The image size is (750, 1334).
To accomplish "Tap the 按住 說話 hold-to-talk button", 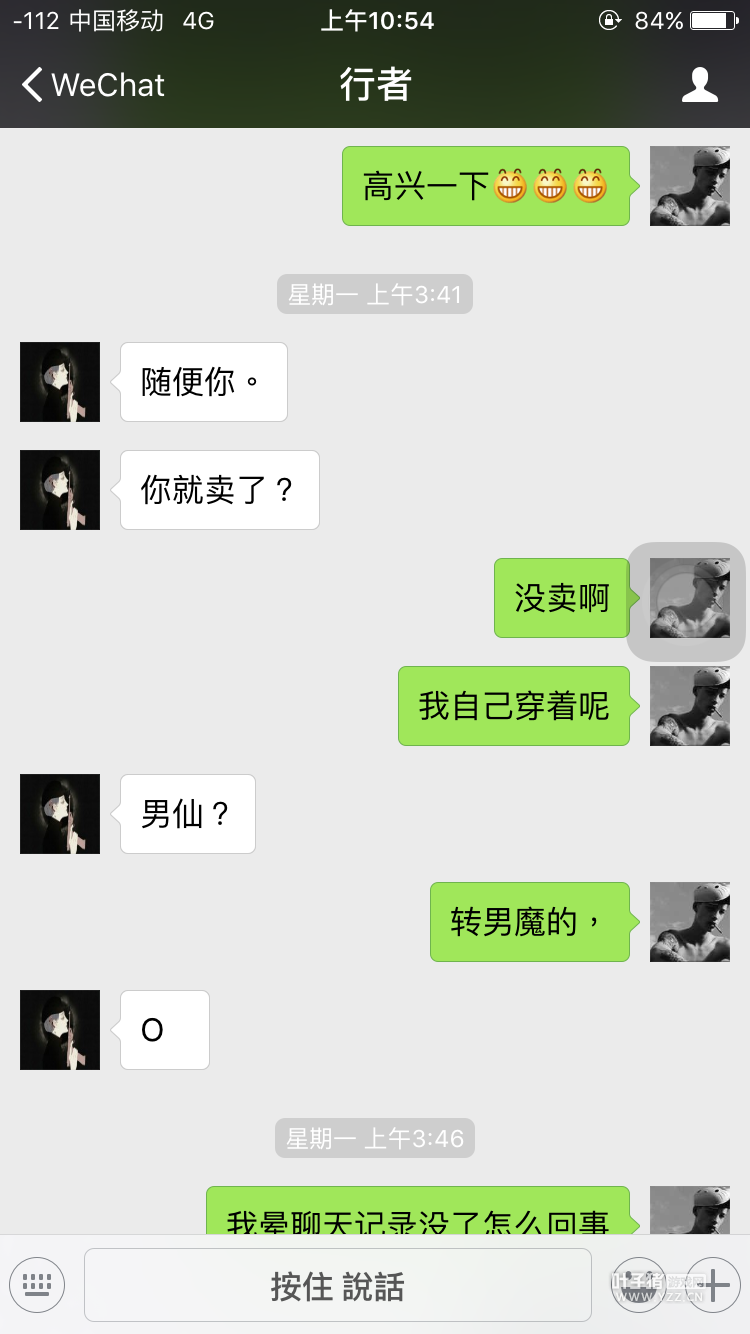I will 337,1285.
